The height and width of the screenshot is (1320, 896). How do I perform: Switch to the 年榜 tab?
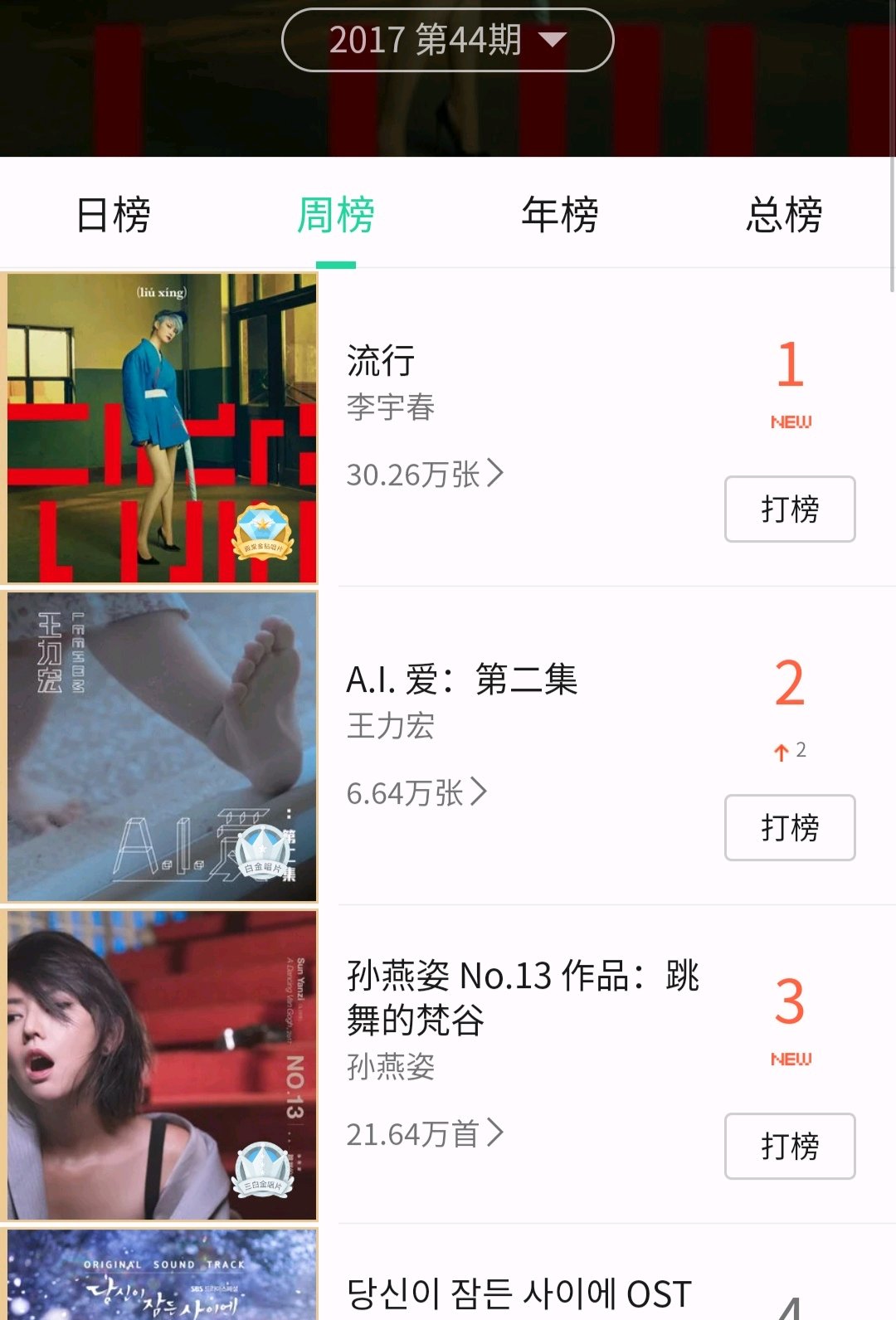click(560, 215)
